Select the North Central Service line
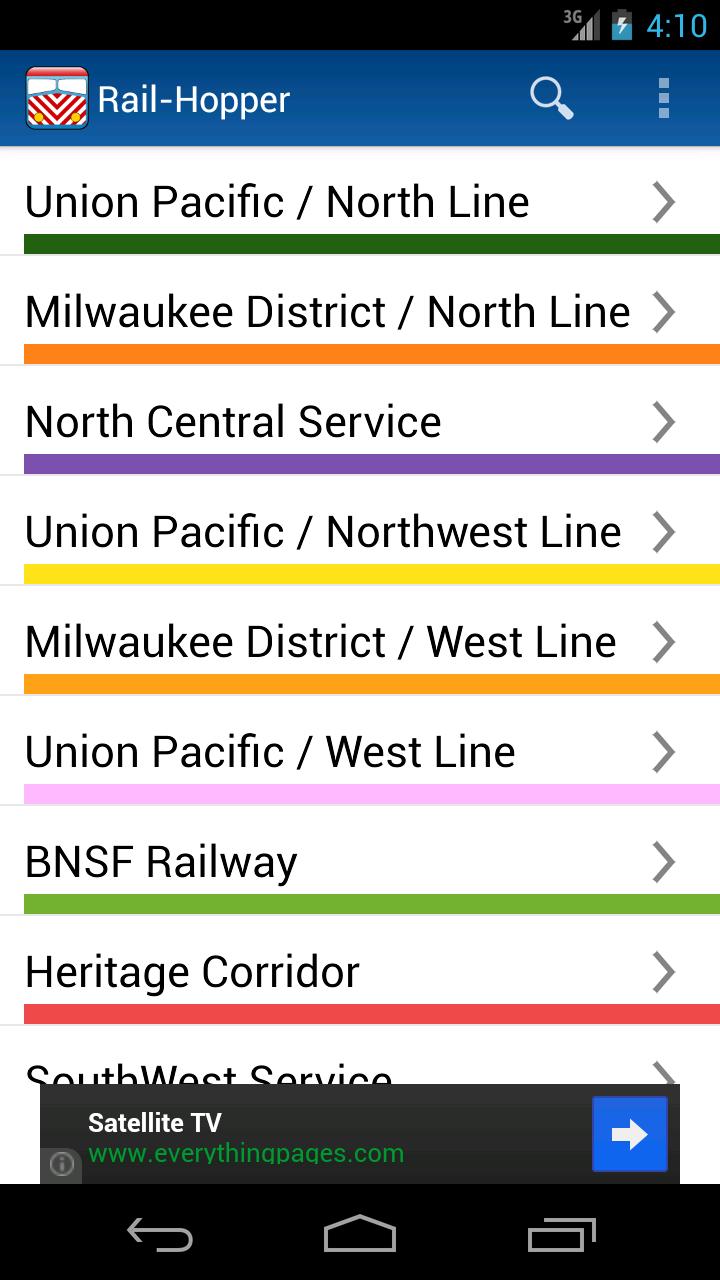The height and width of the screenshot is (1280, 720). 360,421
